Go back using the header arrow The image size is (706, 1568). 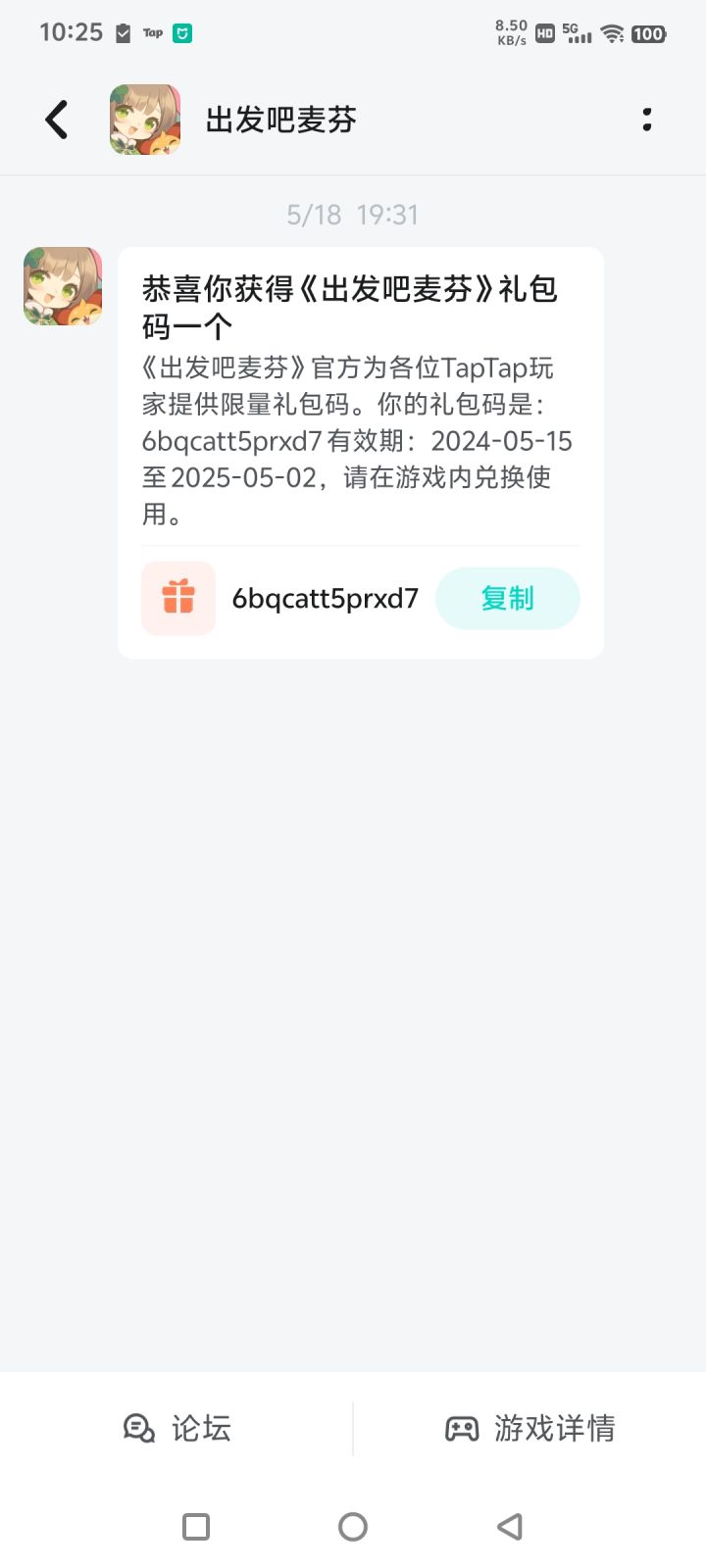pos(57,121)
